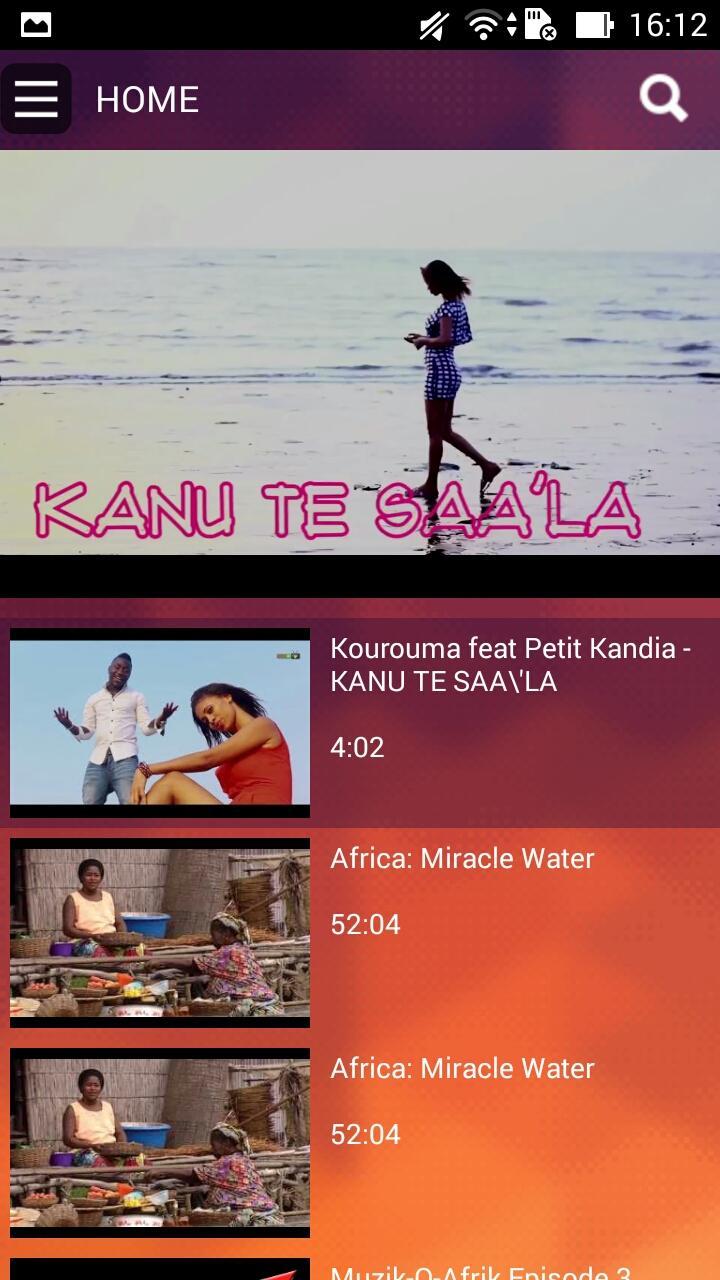This screenshot has width=720, height=1280.
Task: Open the HOME screen title
Action: 147,99
